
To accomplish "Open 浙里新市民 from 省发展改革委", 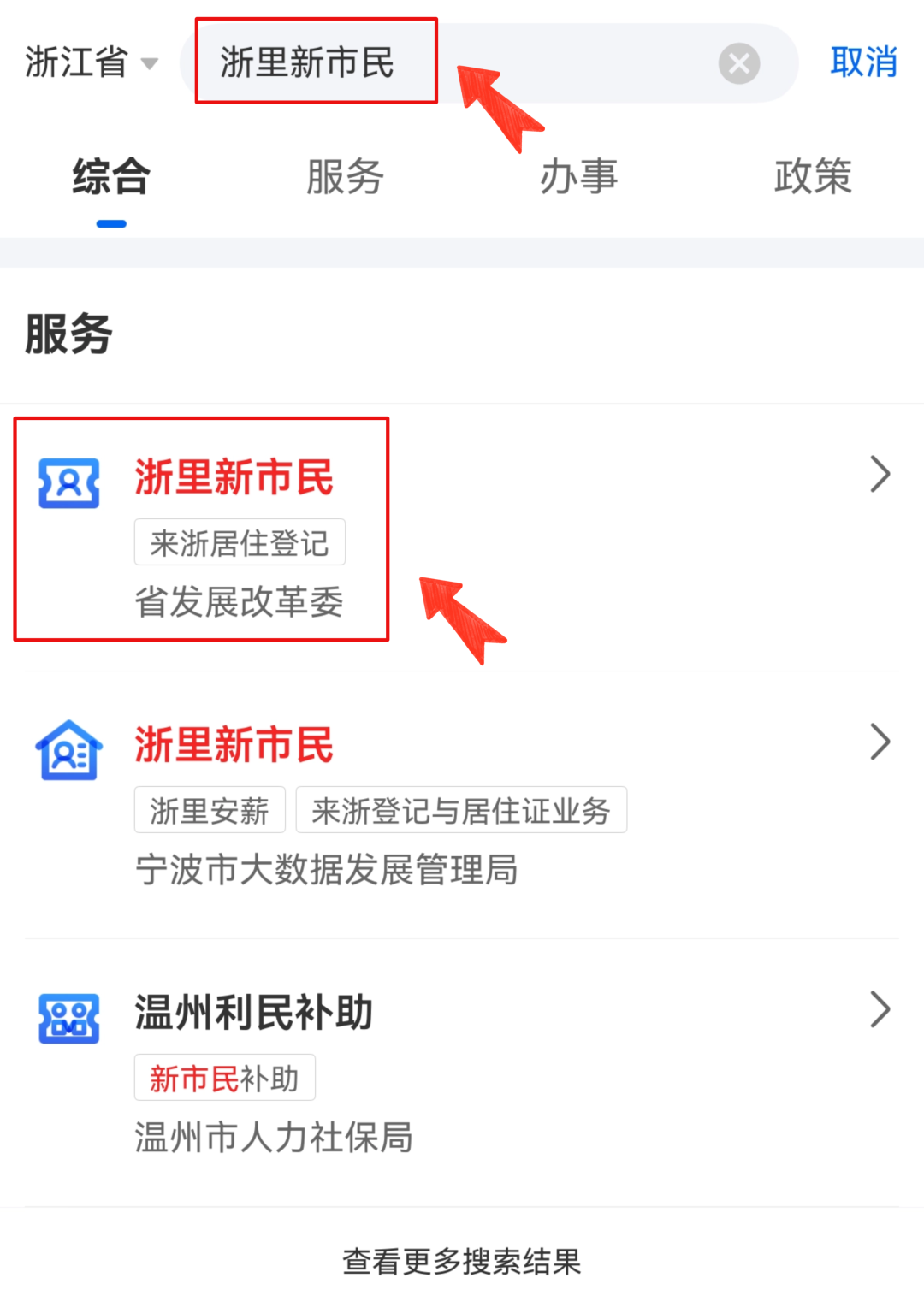I will click(x=234, y=476).
